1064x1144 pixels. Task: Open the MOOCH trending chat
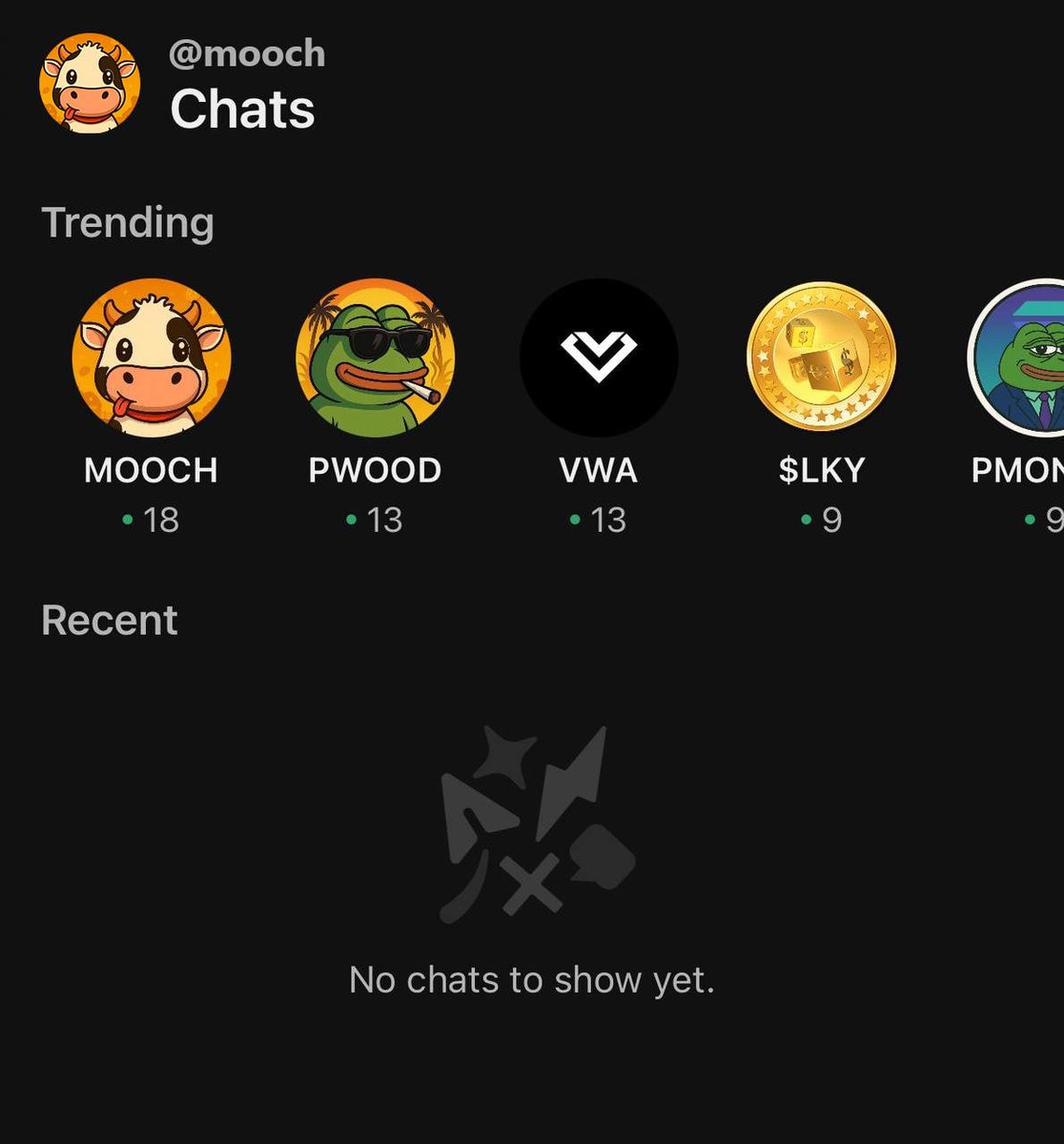(x=152, y=357)
